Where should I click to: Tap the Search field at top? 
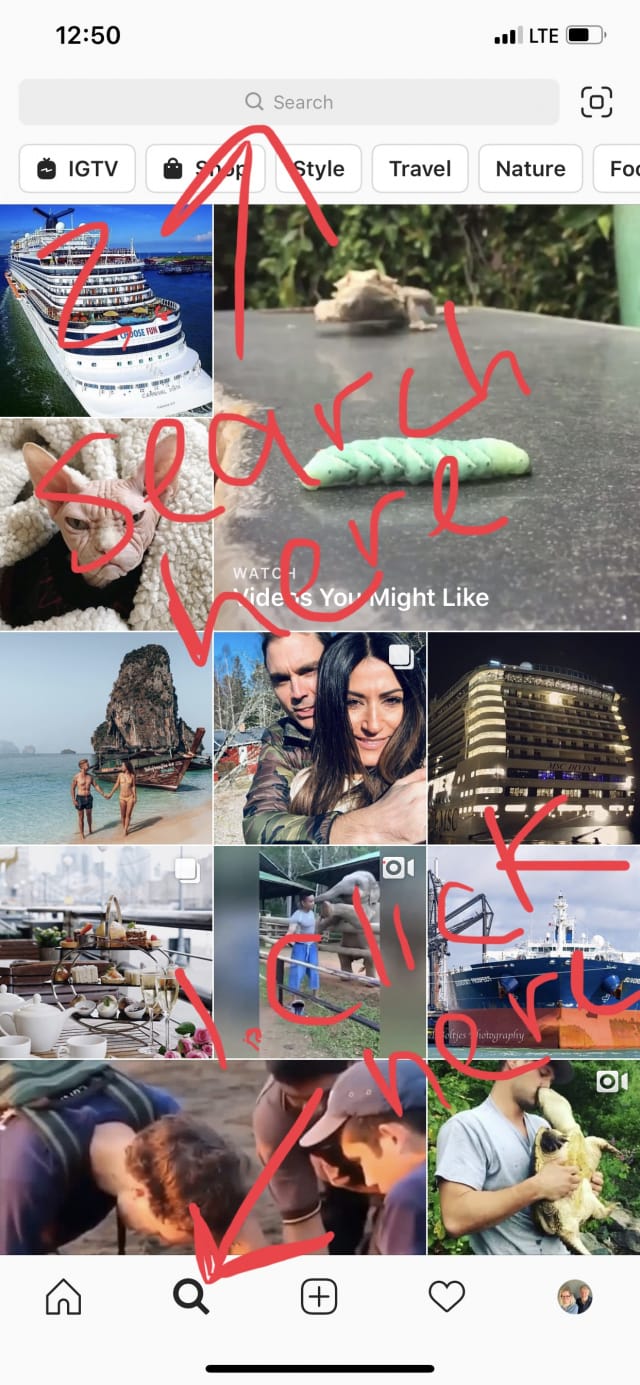tap(289, 102)
